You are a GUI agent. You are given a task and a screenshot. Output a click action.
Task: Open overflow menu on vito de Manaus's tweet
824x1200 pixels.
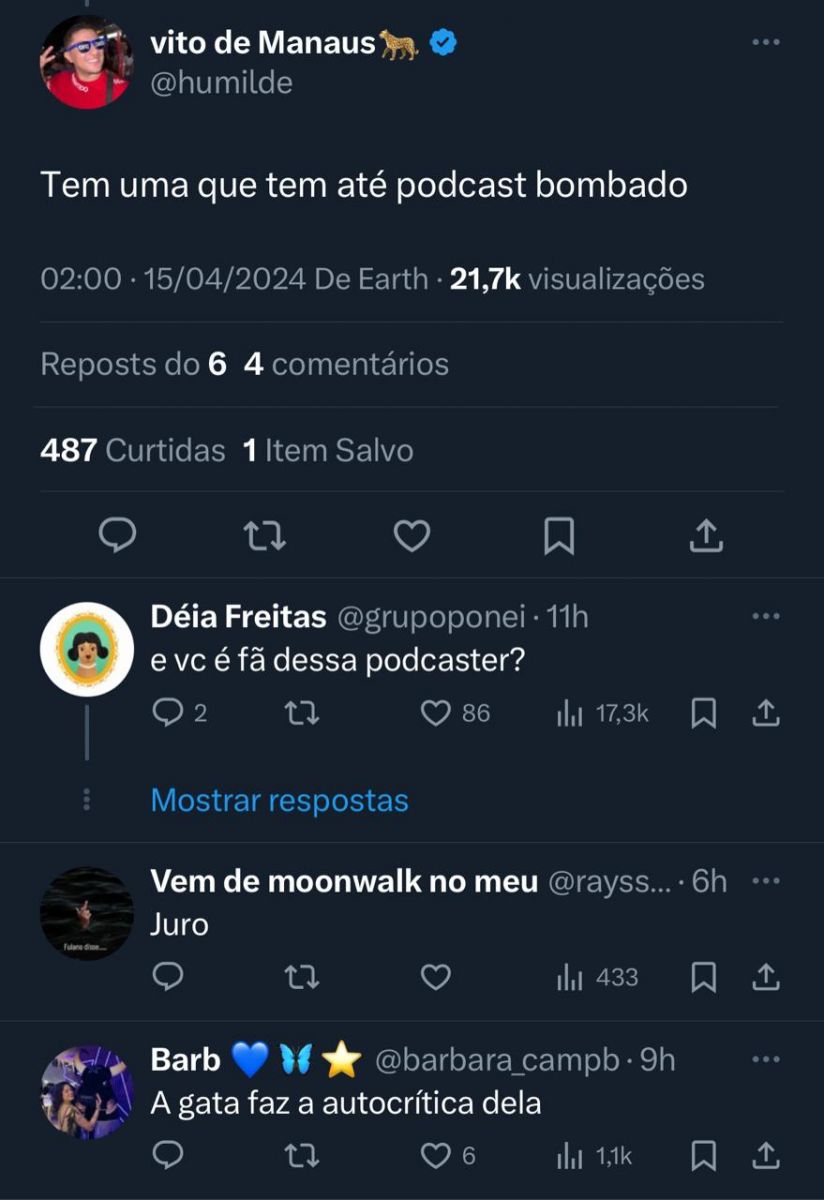pos(765,43)
